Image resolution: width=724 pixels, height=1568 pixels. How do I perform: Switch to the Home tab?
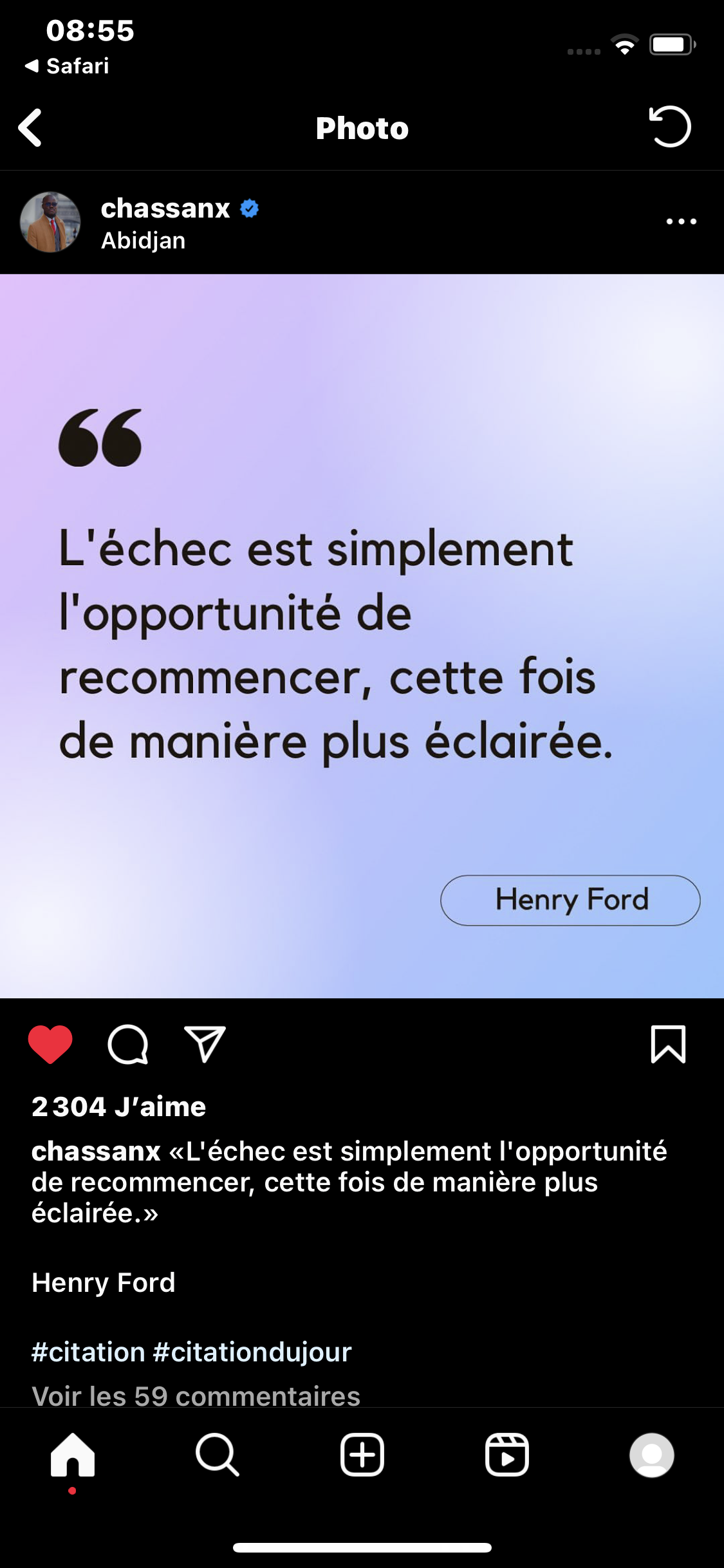(x=73, y=1455)
